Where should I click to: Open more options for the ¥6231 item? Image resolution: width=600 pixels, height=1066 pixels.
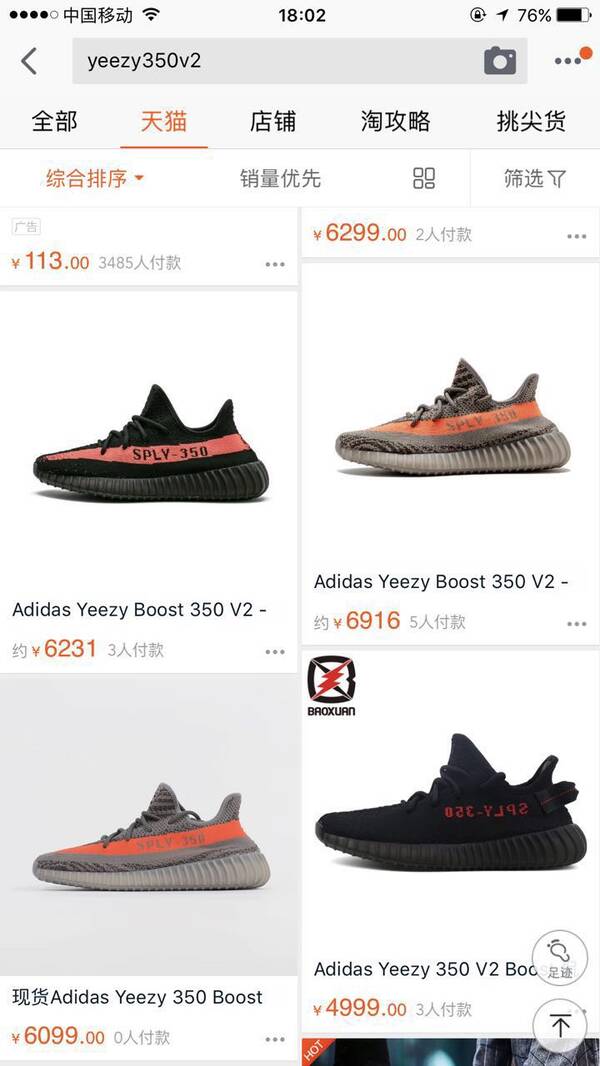point(275,651)
